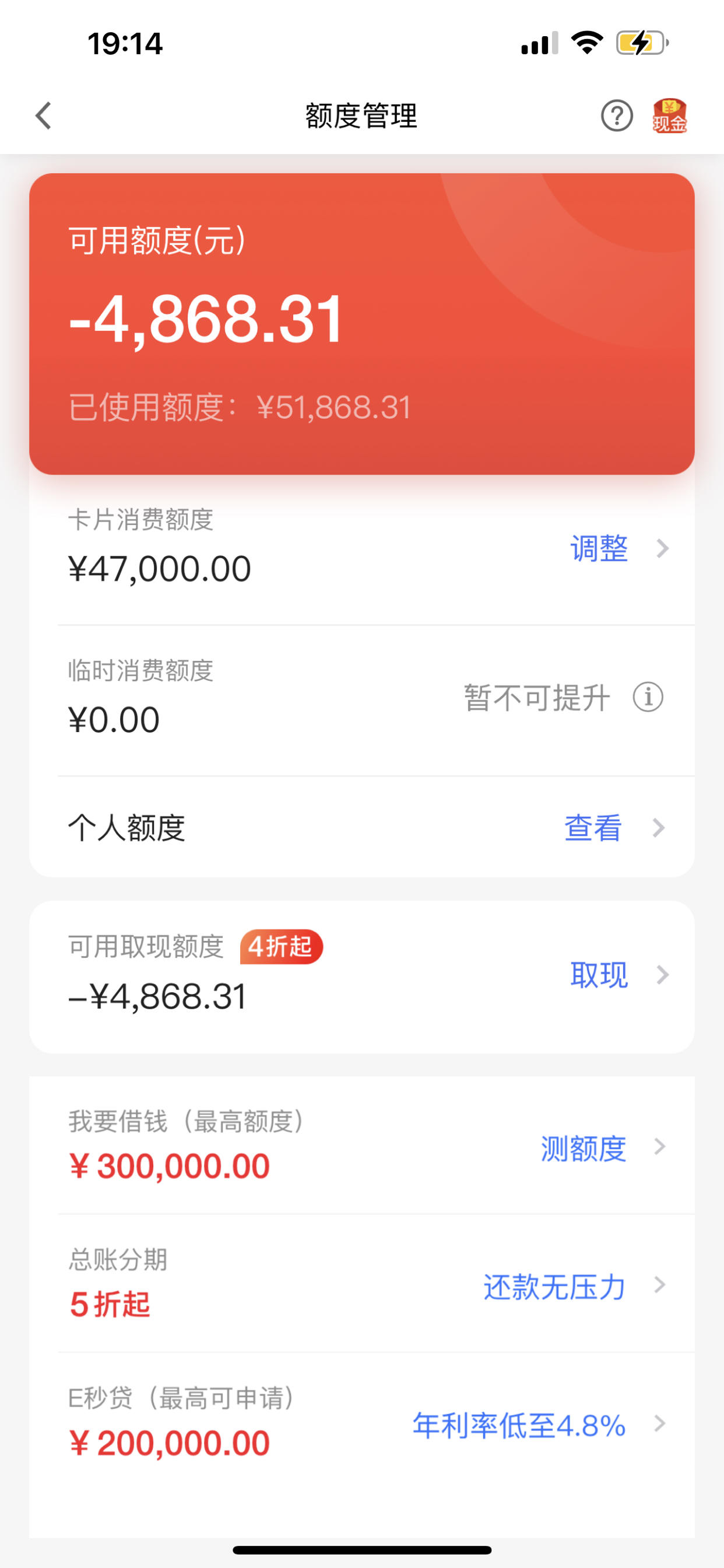This screenshot has height=1568, width=724.
Task: Open 个人额度 查看 row
Action: click(362, 828)
